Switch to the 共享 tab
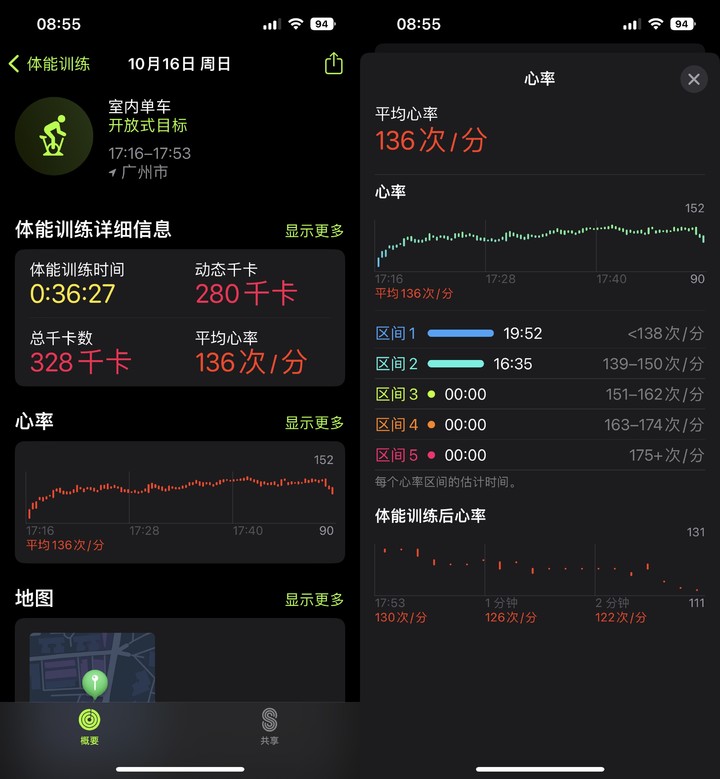 (x=269, y=727)
